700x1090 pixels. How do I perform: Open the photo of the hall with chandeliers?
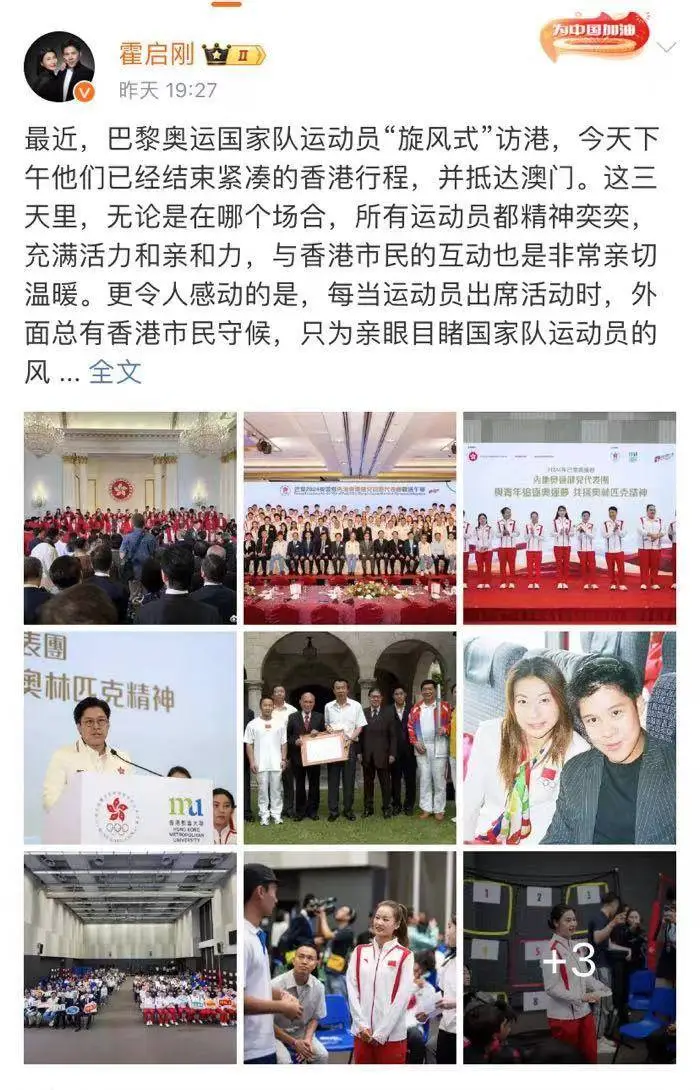[130, 518]
